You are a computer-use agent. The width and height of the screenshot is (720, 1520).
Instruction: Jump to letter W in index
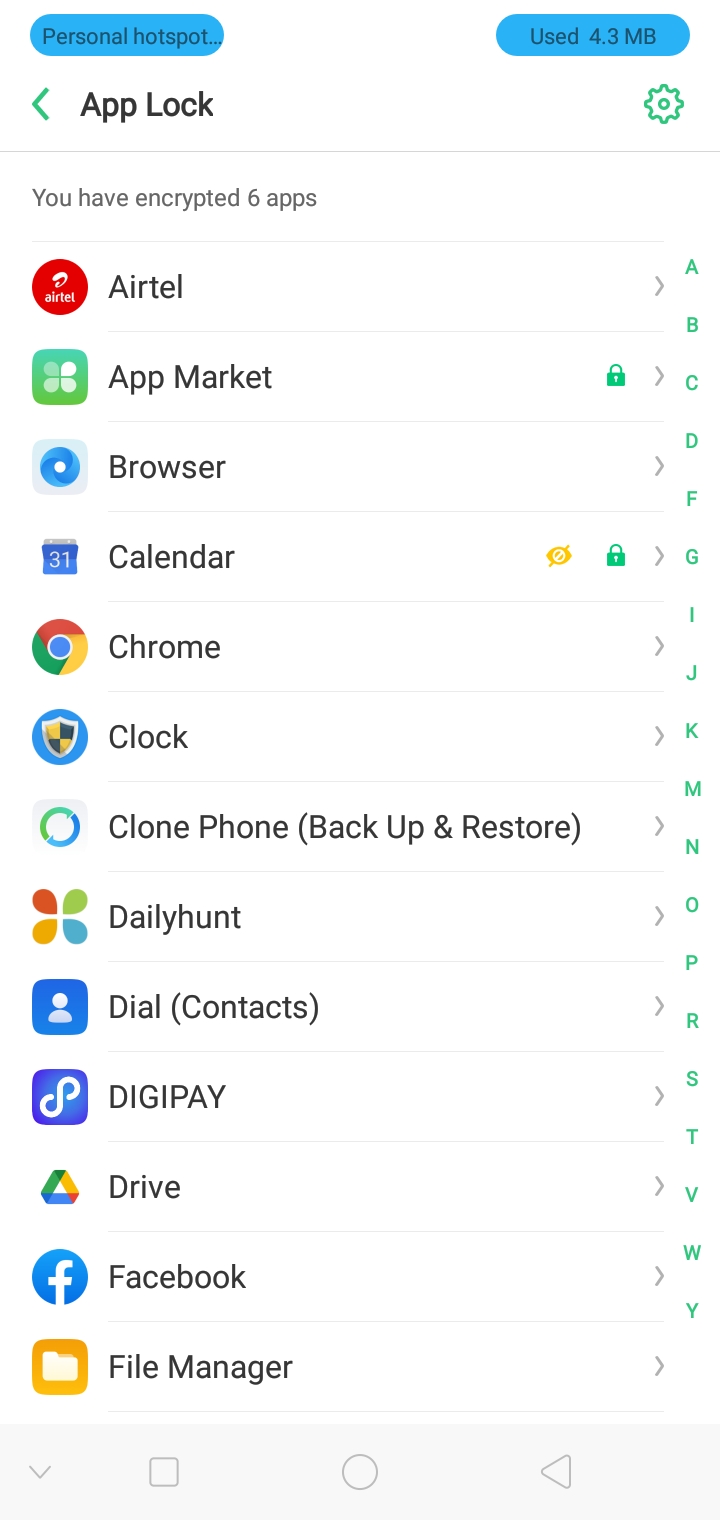[x=692, y=1253]
